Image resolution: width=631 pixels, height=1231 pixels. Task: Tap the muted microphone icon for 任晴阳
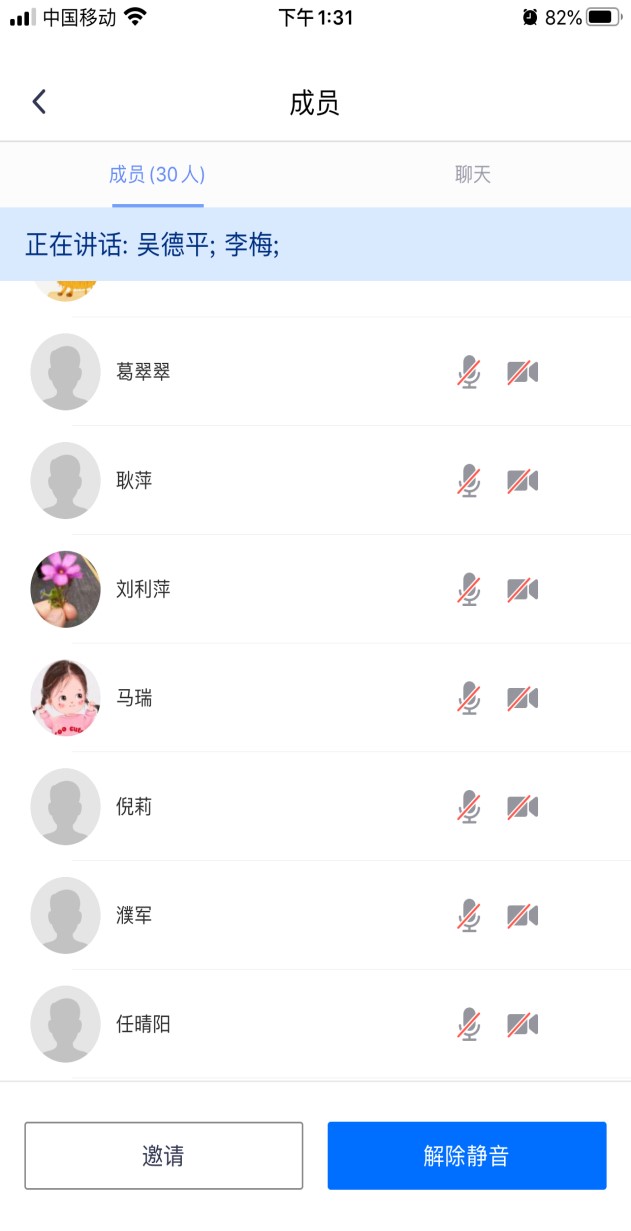coord(469,1024)
